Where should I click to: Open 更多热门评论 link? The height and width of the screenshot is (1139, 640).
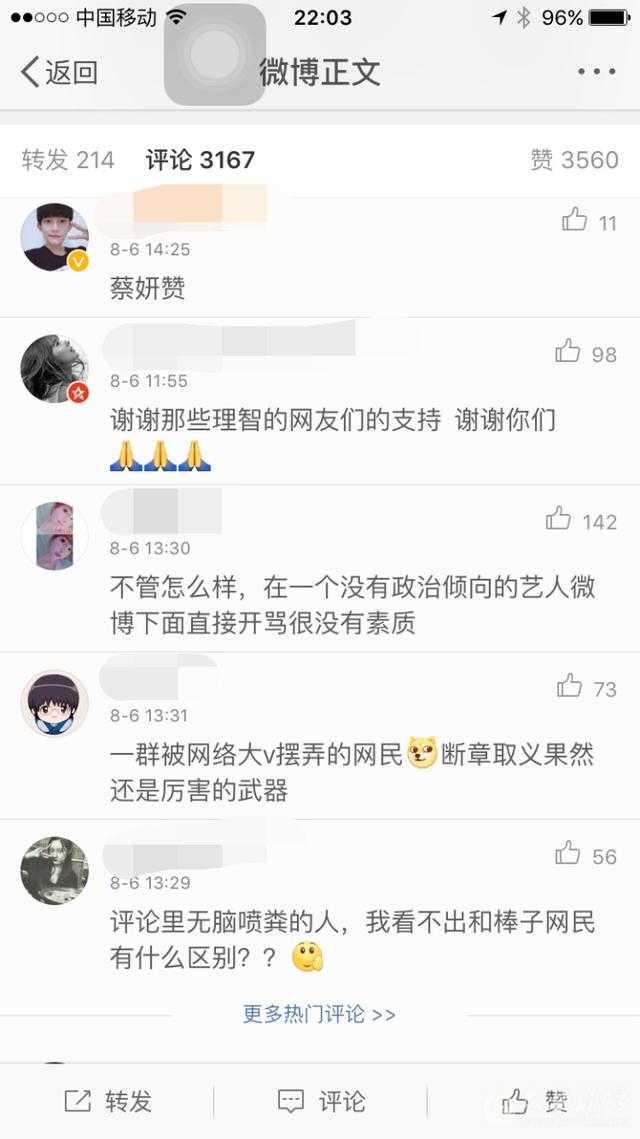point(319,1014)
